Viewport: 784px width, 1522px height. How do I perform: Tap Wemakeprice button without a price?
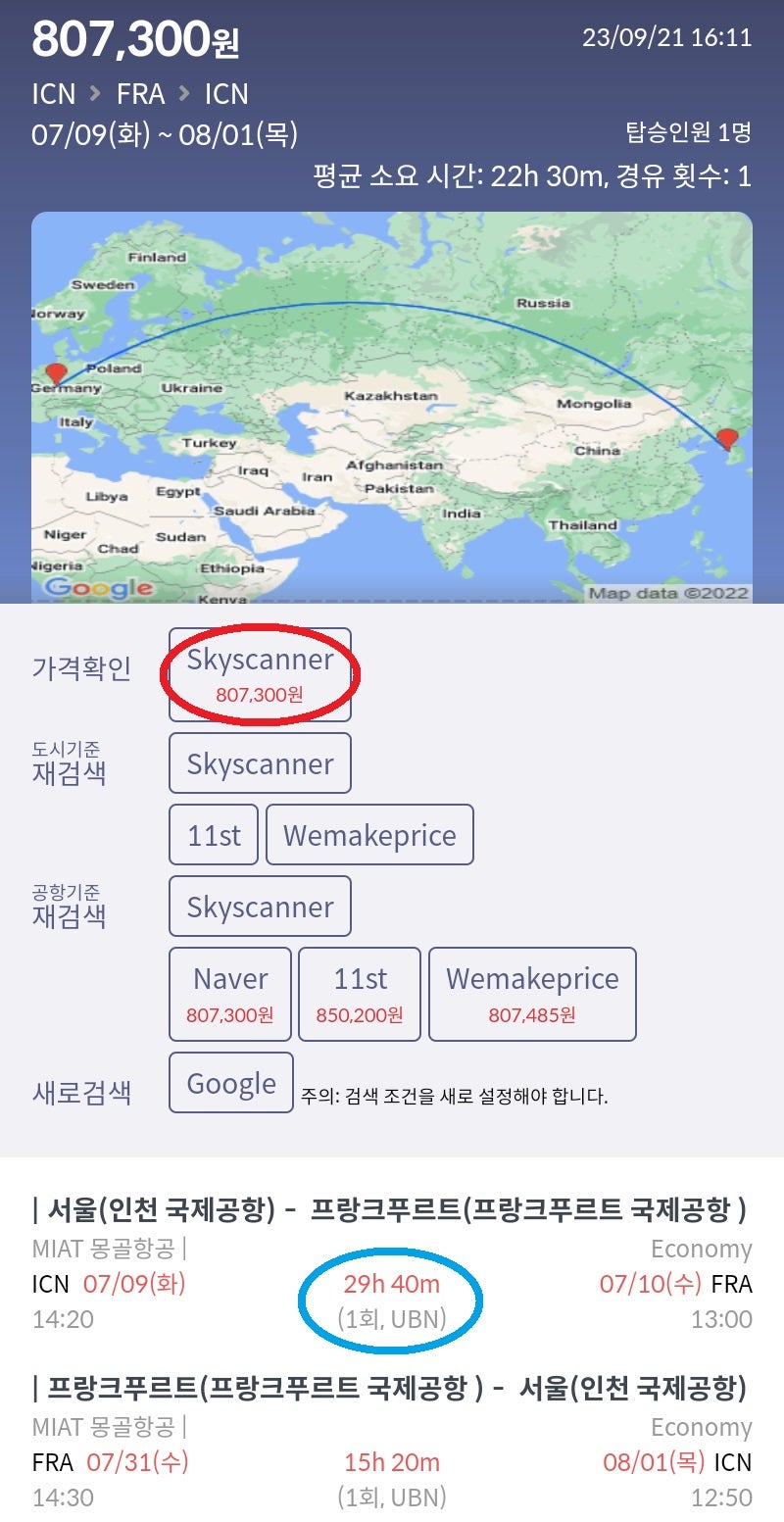369,835
